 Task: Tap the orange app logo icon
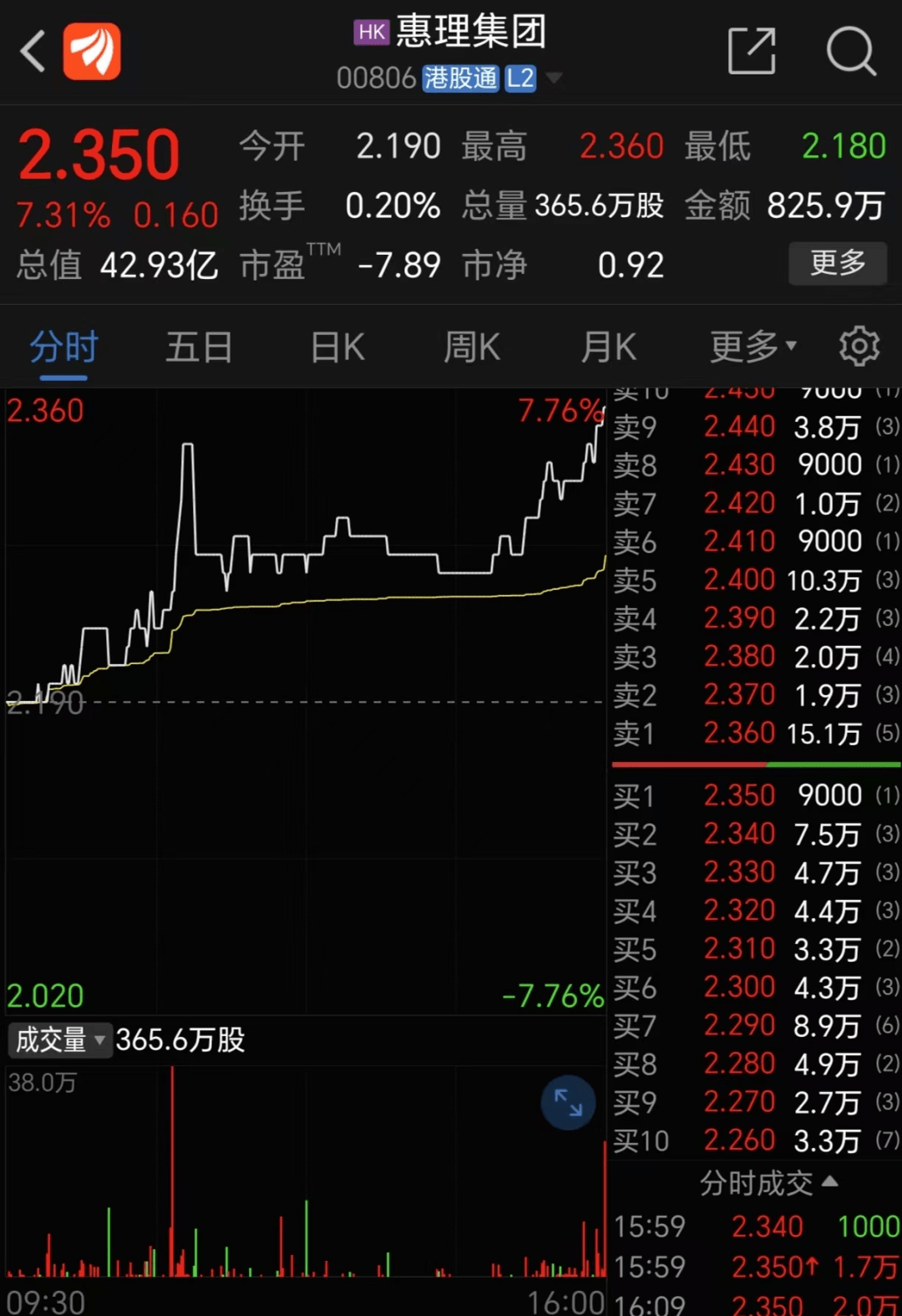pos(92,52)
